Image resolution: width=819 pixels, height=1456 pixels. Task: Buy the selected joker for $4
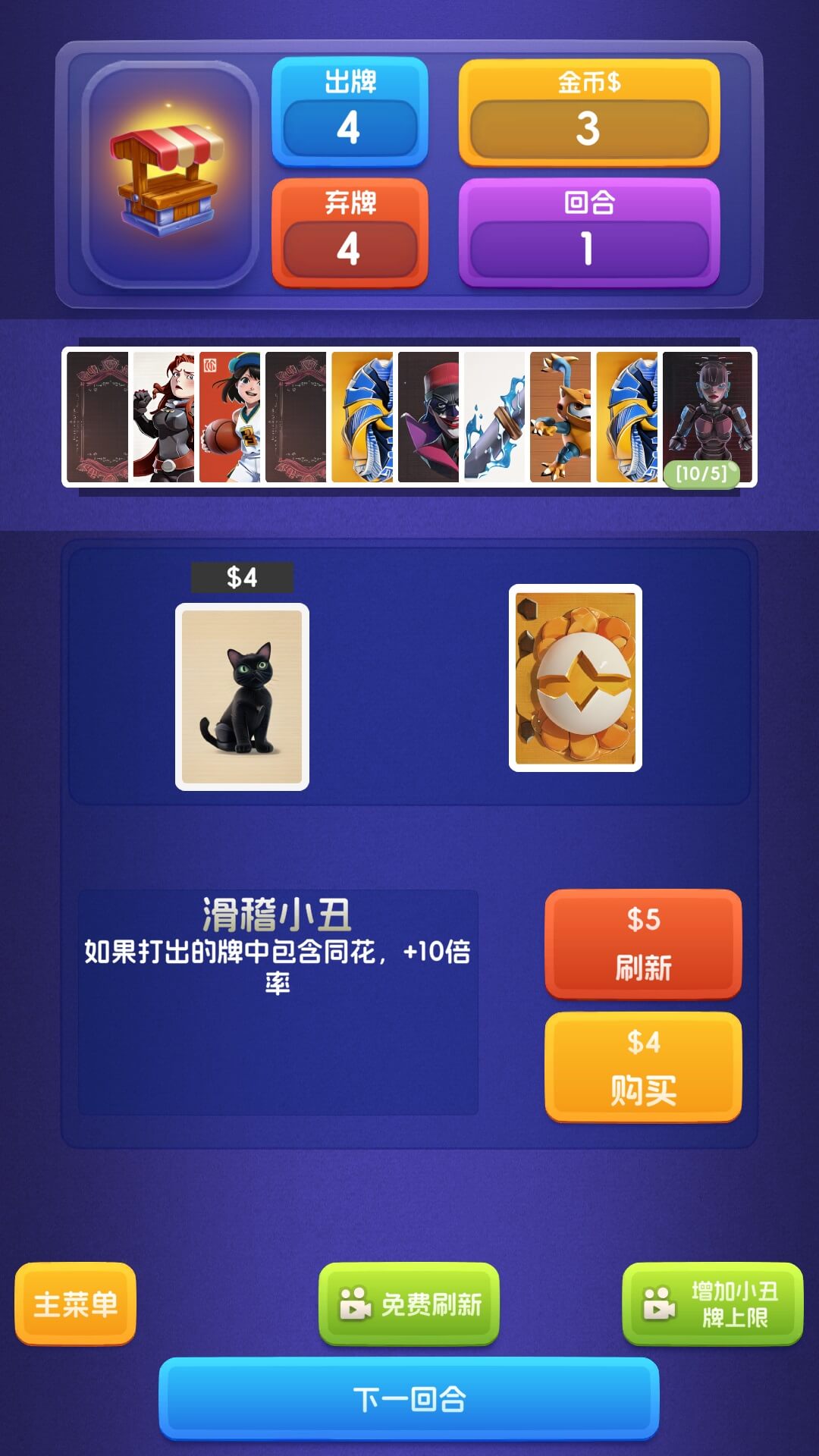tap(642, 1066)
